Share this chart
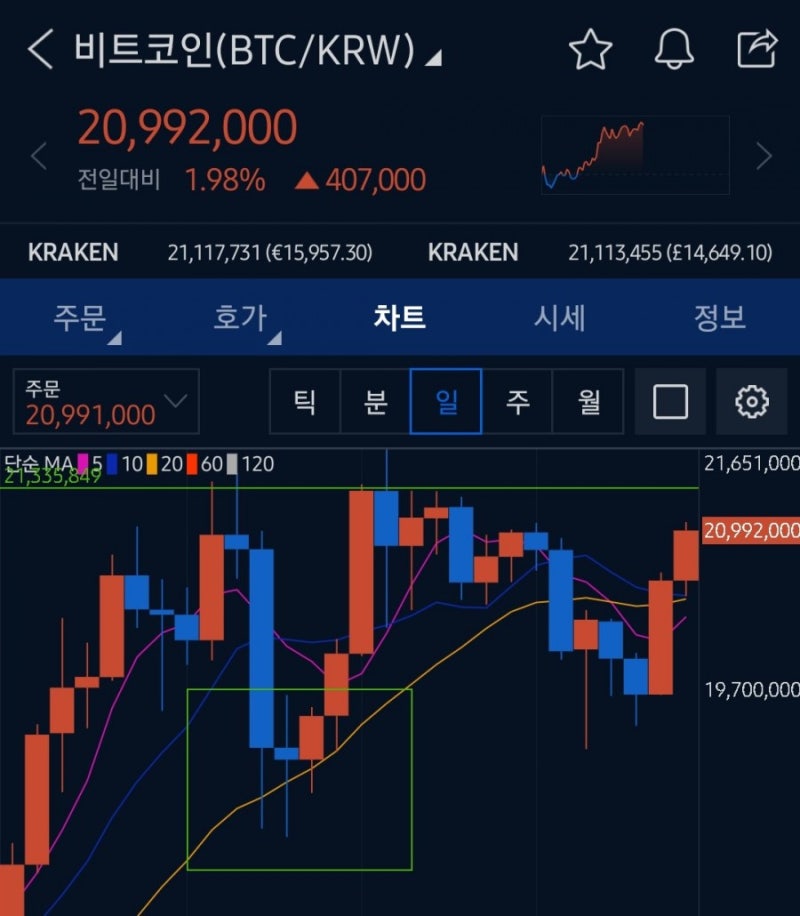This screenshot has width=800, height=916. tap(756, 49)
